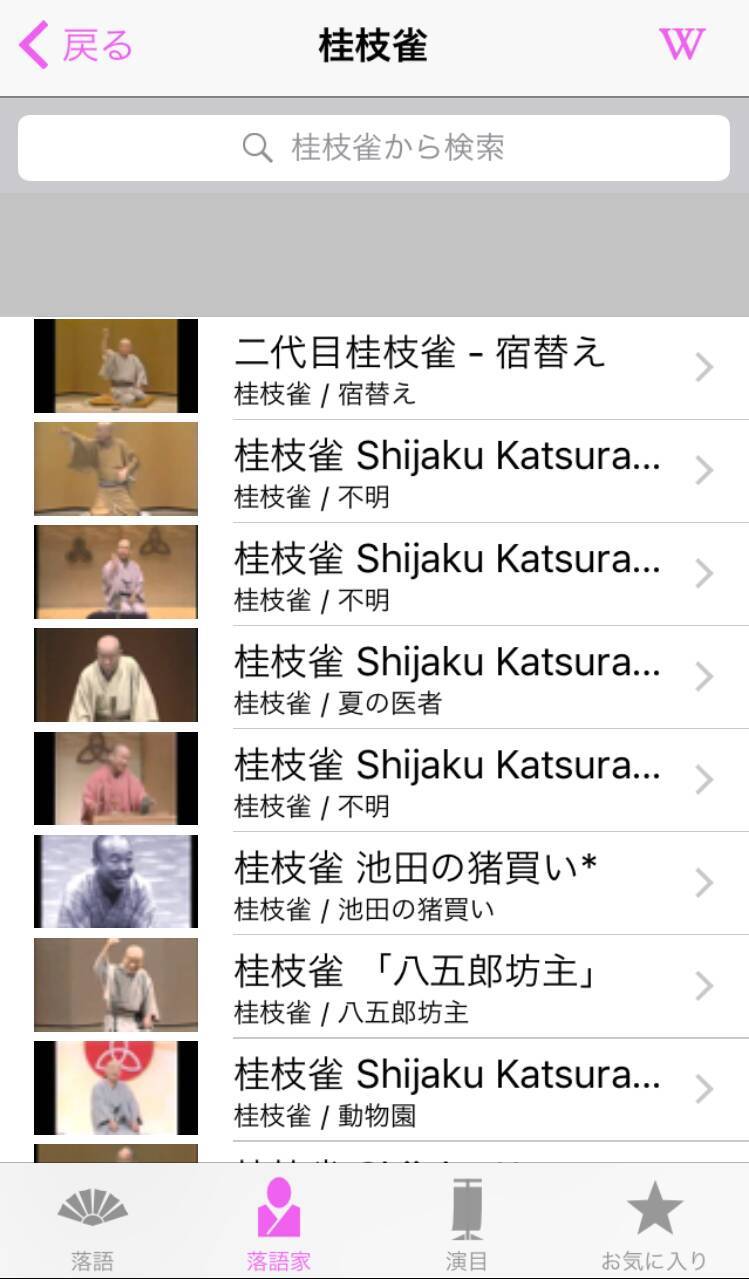Open the Wikipedia W icon
The width and height of the screenshot is (749, 1279).
point(681,45)
